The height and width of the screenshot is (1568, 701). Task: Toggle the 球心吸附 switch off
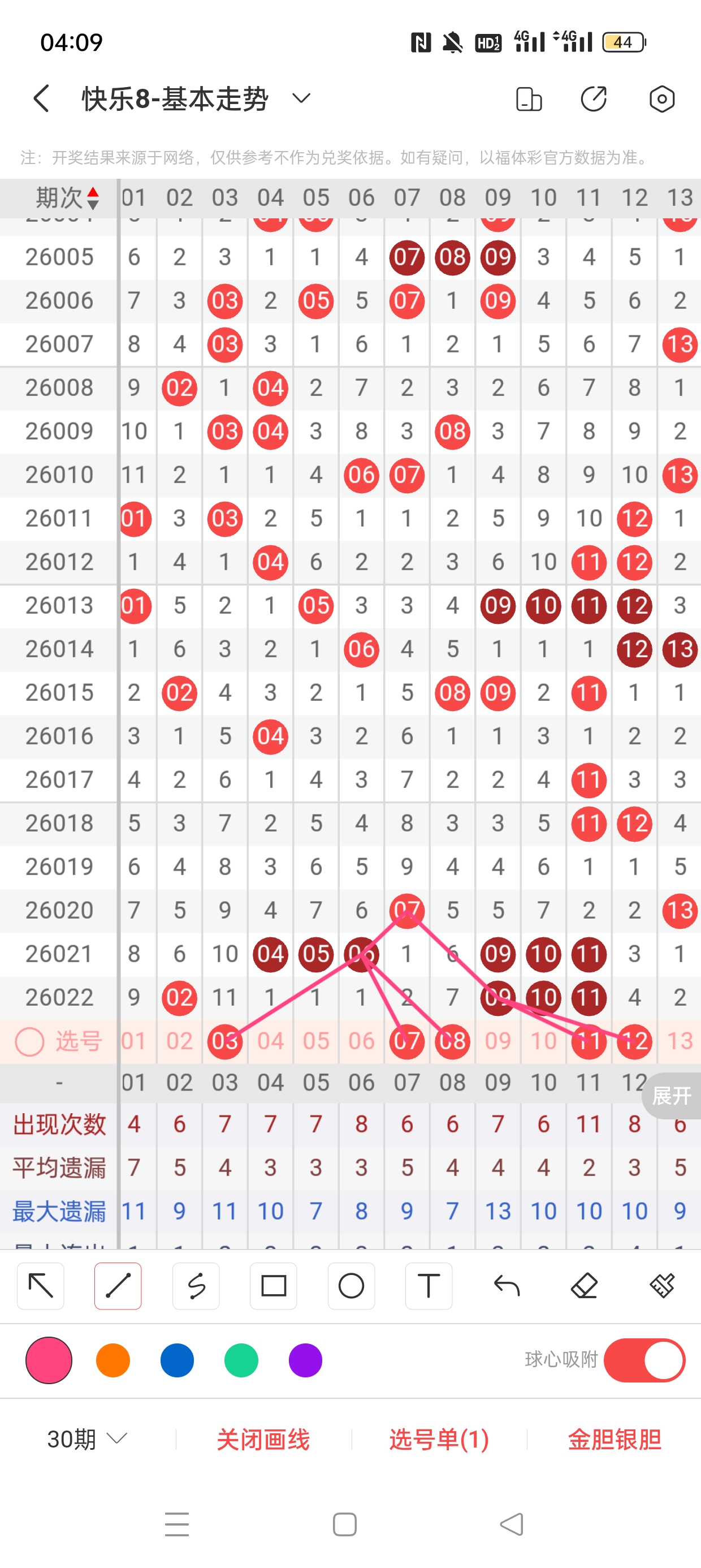click(x=644, y=1360)
